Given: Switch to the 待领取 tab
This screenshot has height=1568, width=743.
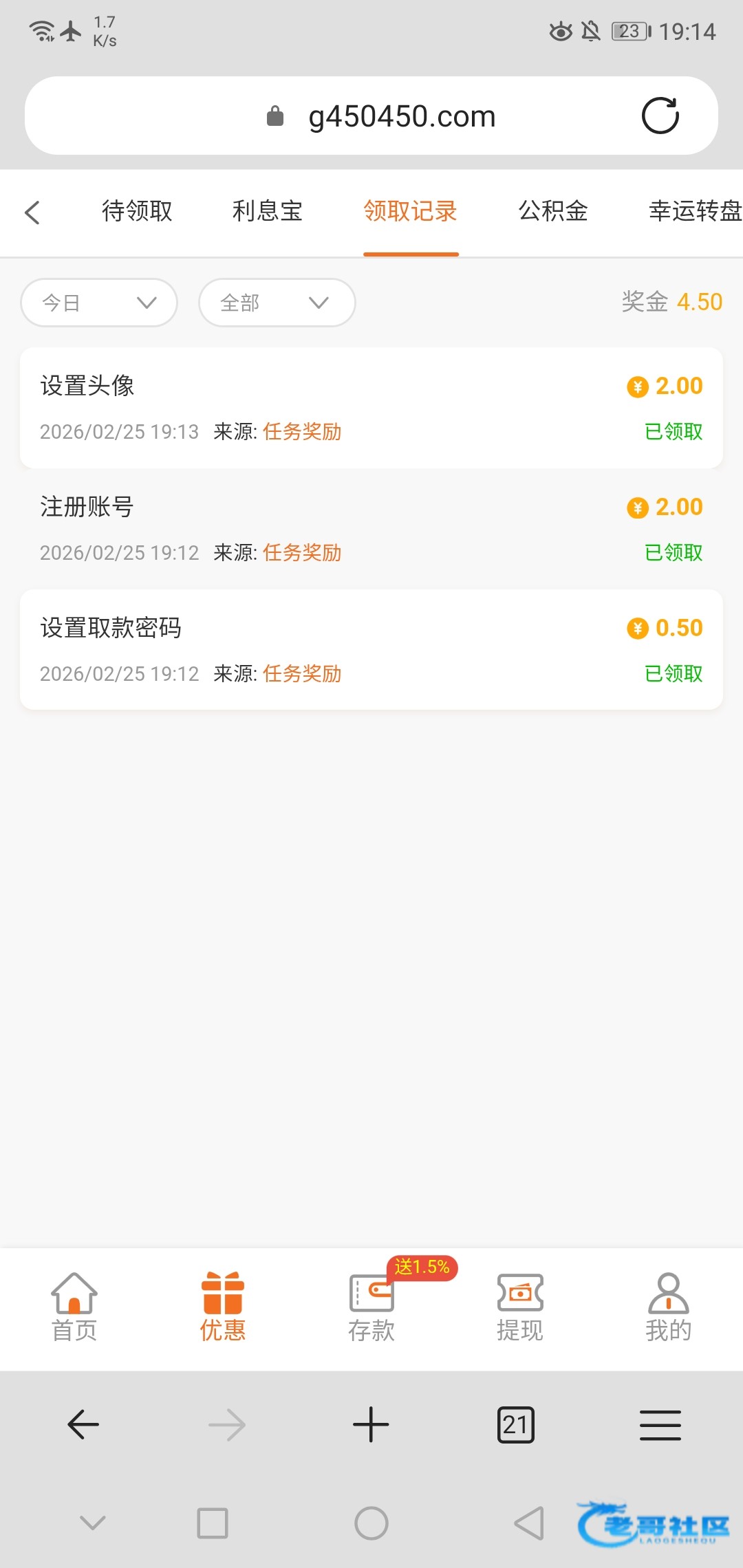Looking at the screenshot, I should click(137, 211).
